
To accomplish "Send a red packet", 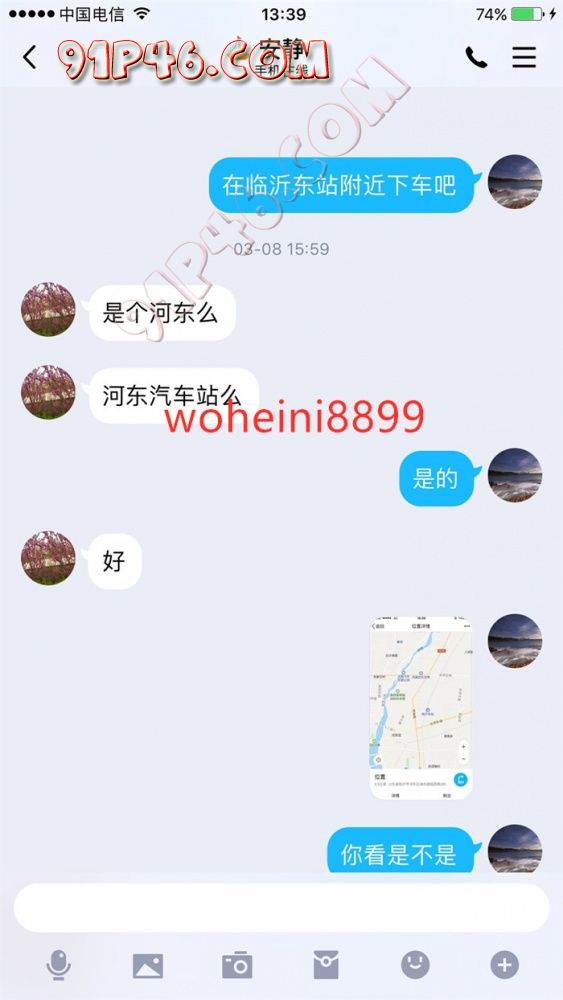I will click(326, 965).
